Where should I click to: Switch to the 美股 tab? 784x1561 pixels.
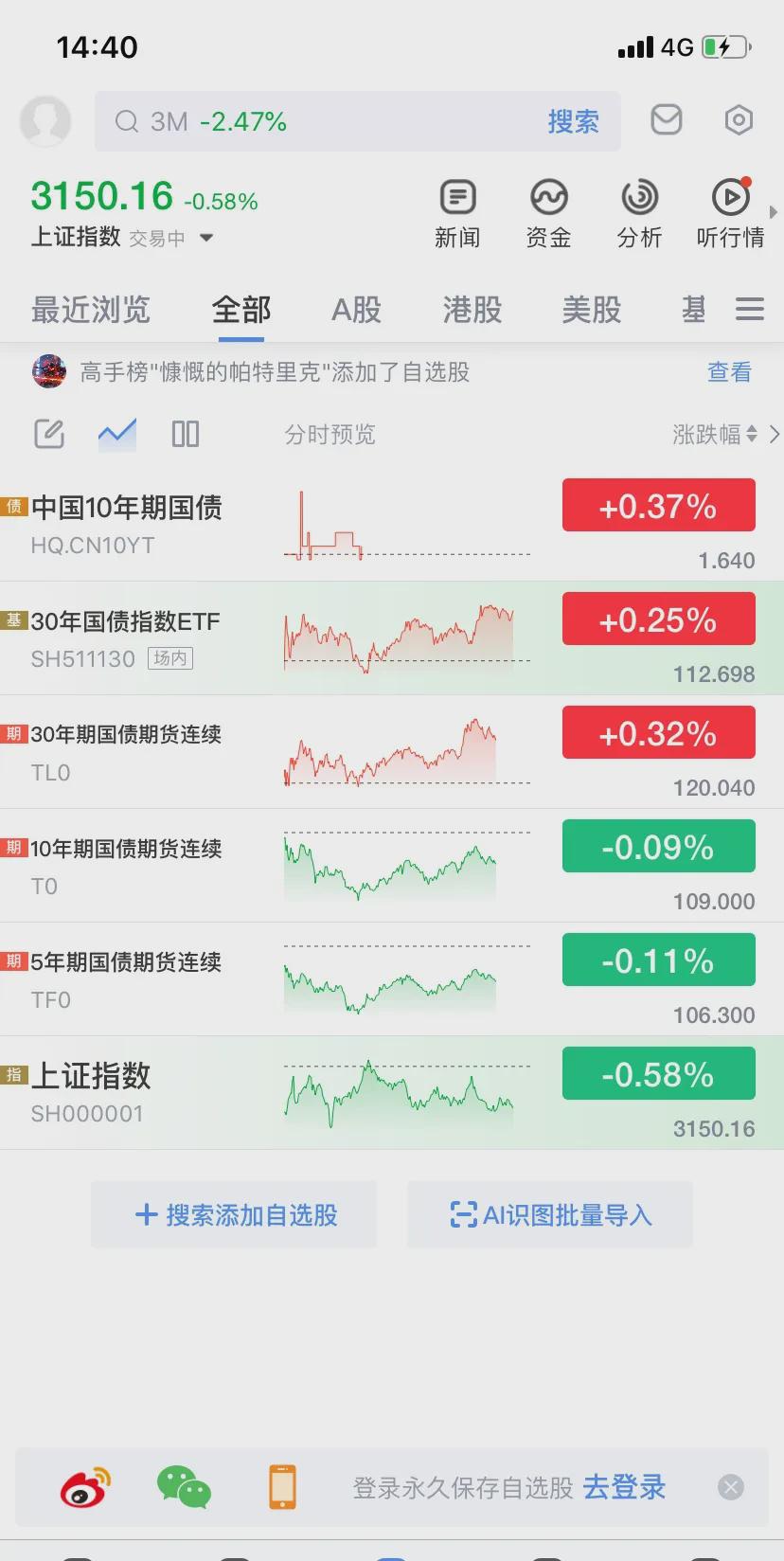coord(592,310)
